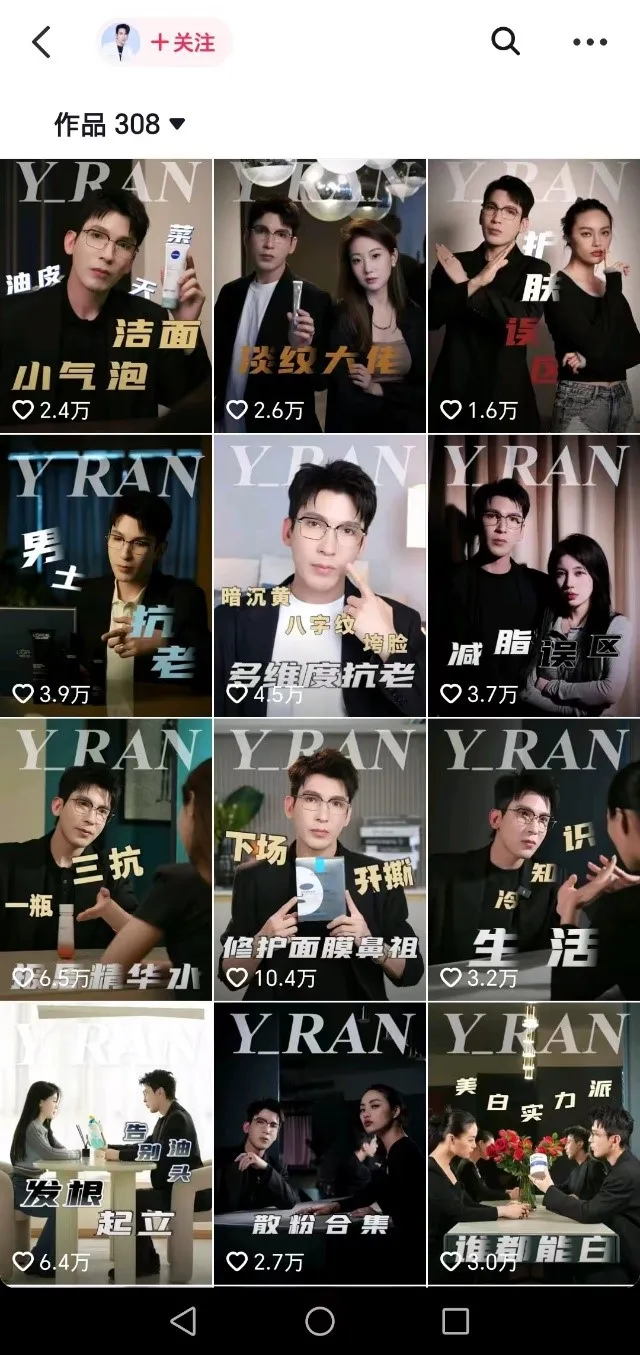Watch the 散粉合集 video
This screenshot has width=640, height=1355.
[x=320, y=1144]
